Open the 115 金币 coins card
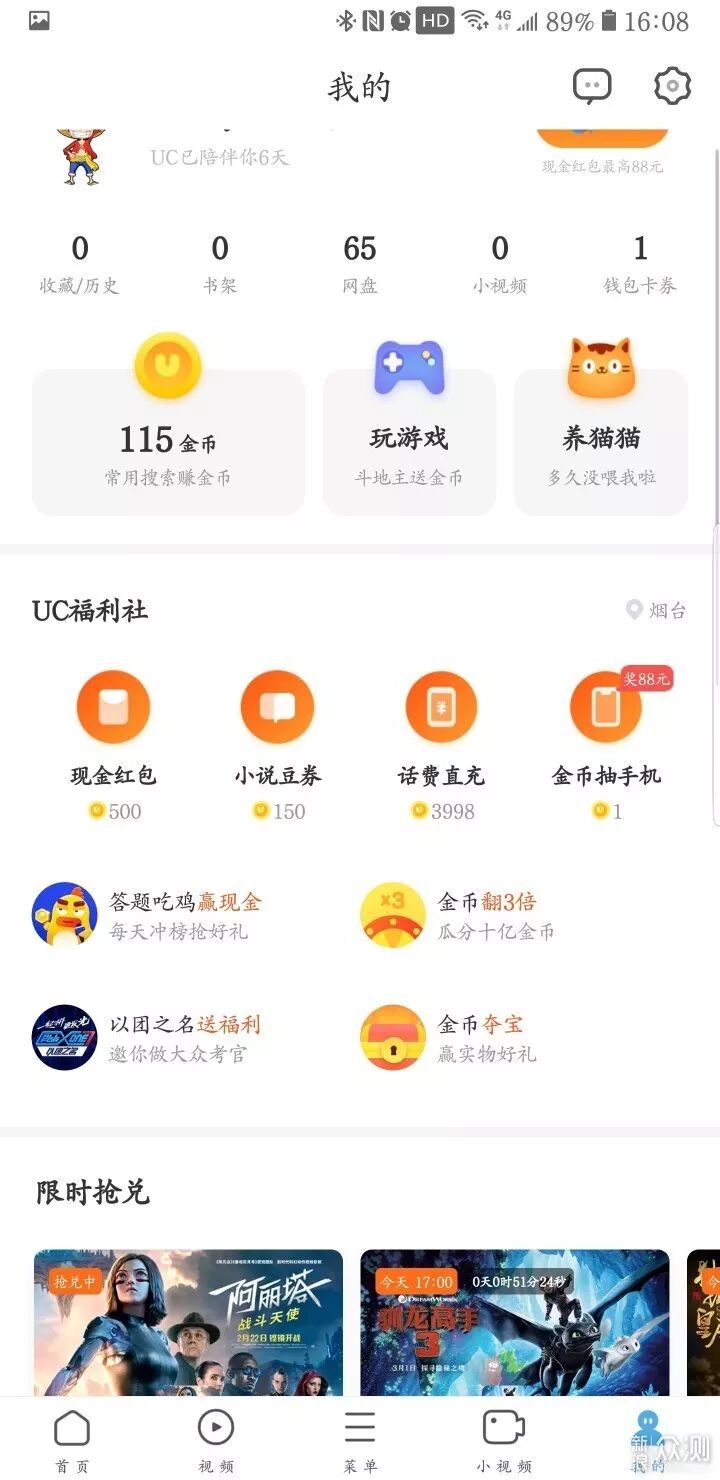 pos(168,442)
